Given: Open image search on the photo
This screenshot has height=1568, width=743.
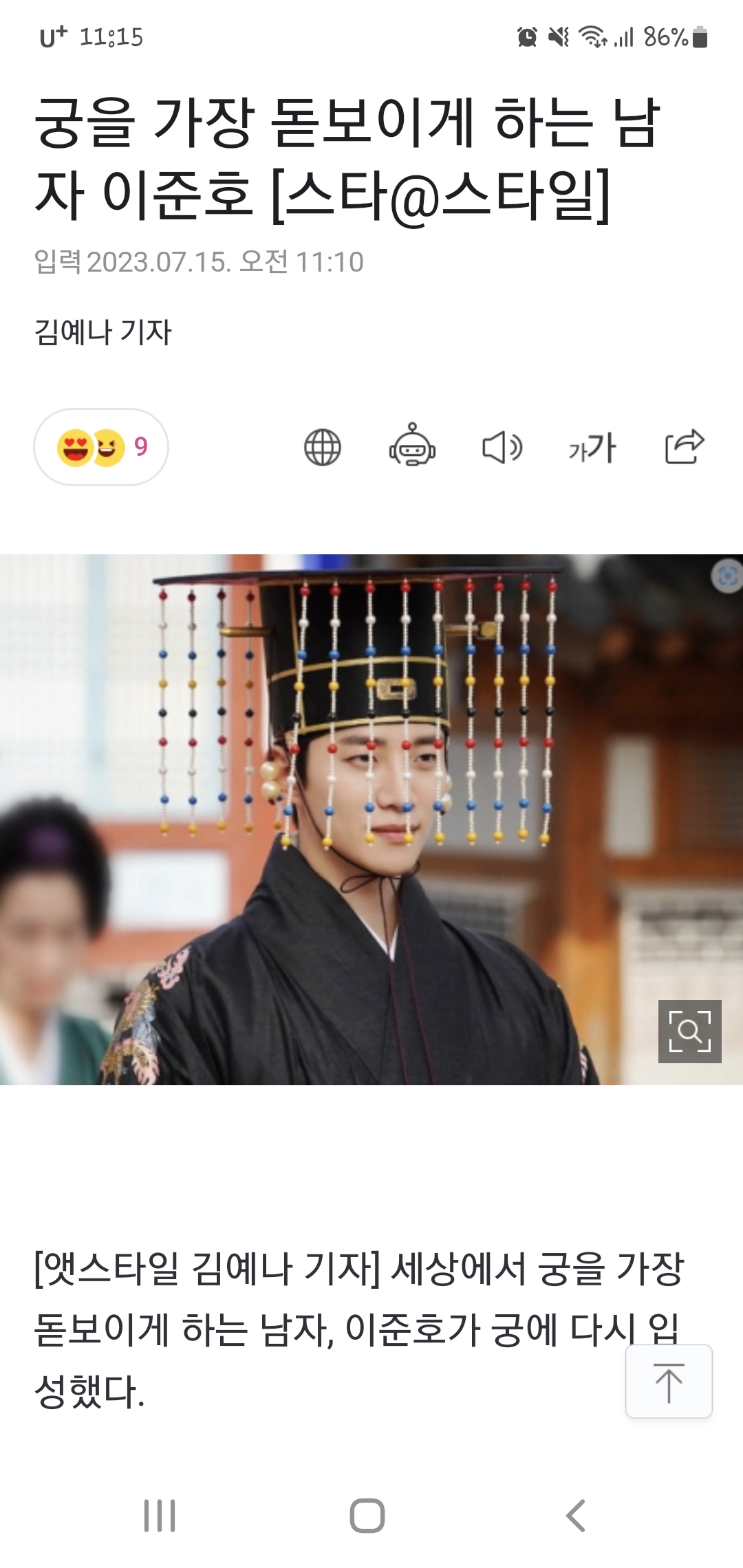Looking at the screenshot, I should pyautogui.click(x=689, y=1031).
